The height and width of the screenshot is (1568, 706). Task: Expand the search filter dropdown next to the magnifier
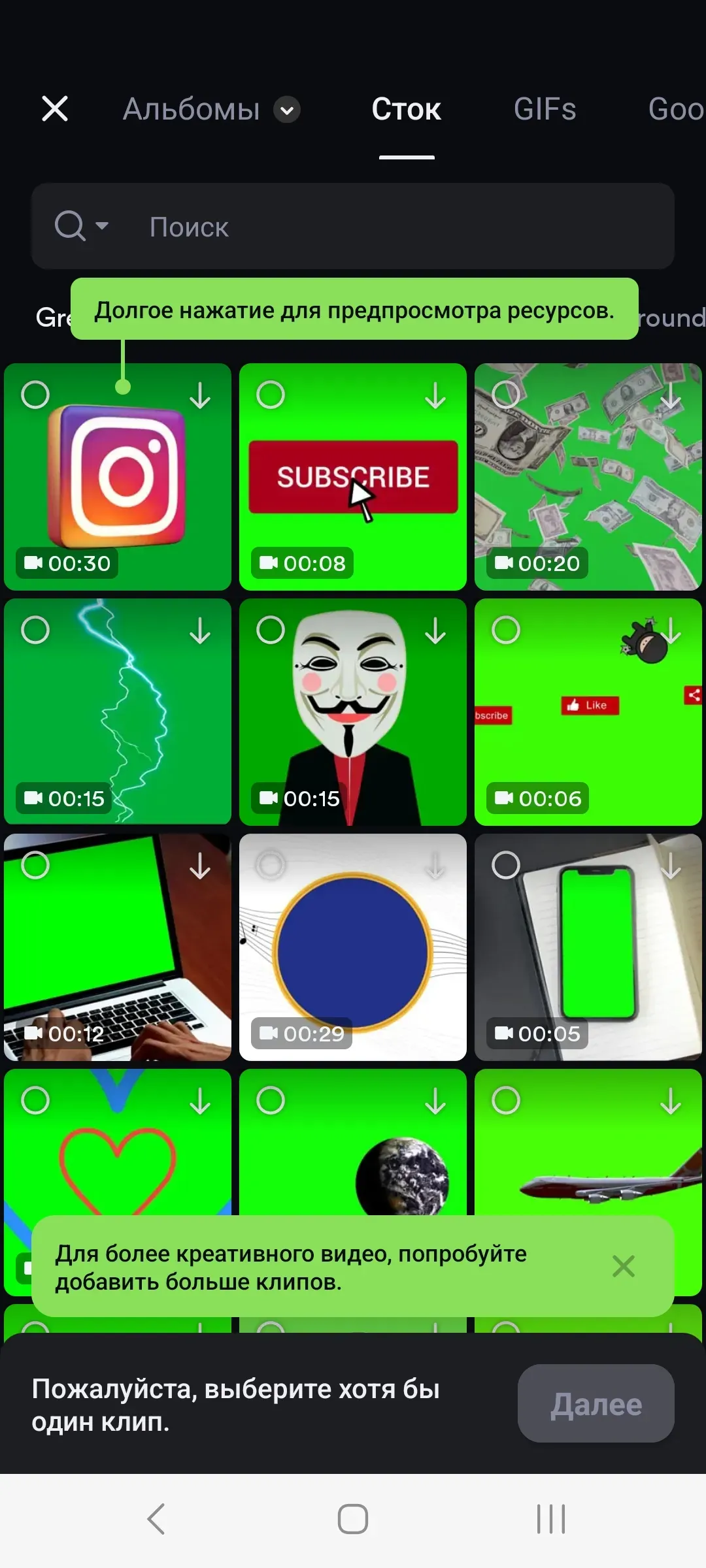click(101, 226)
